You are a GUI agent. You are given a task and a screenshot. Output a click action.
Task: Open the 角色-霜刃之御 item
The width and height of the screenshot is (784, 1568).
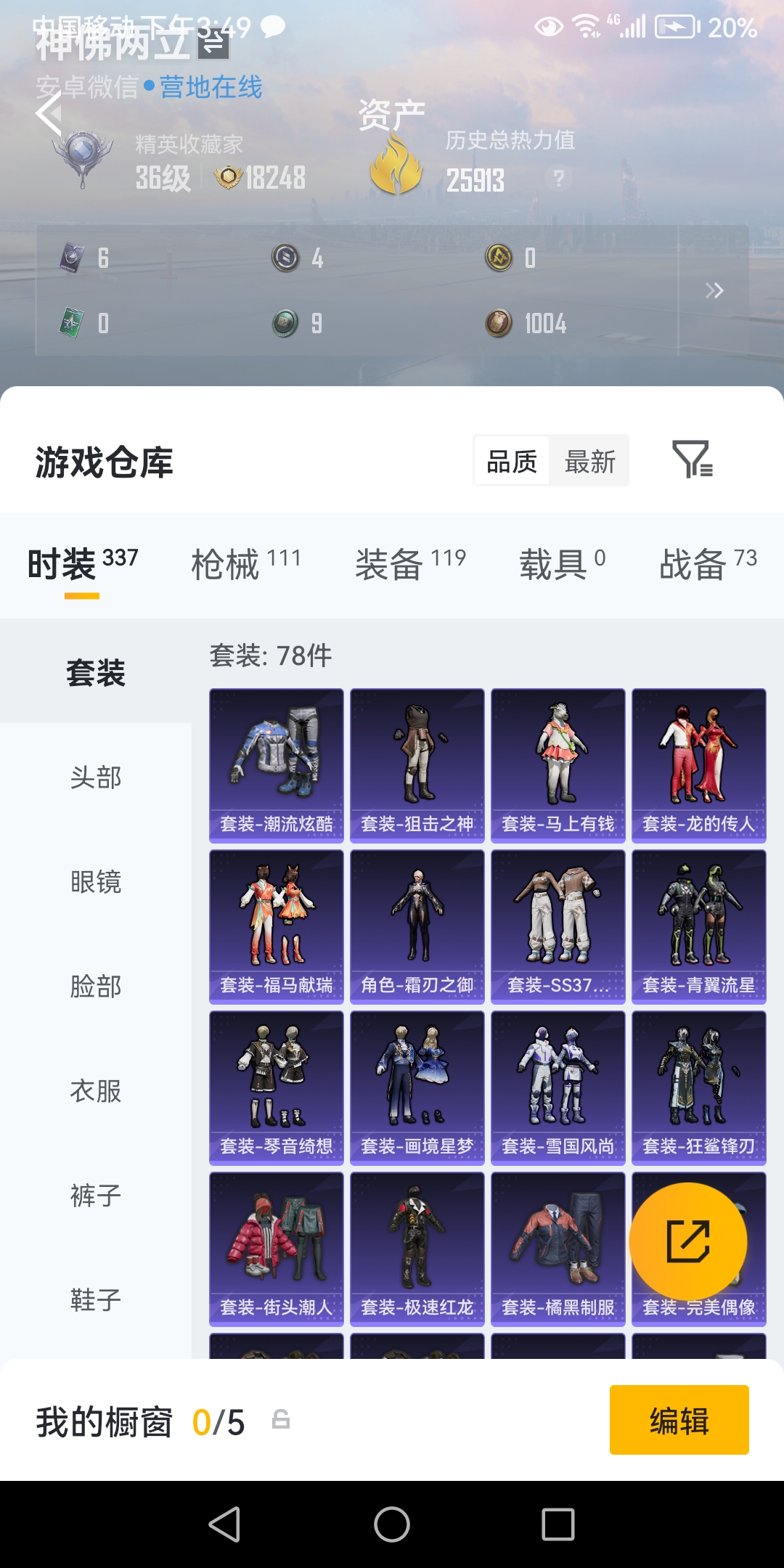pos(417,927)
